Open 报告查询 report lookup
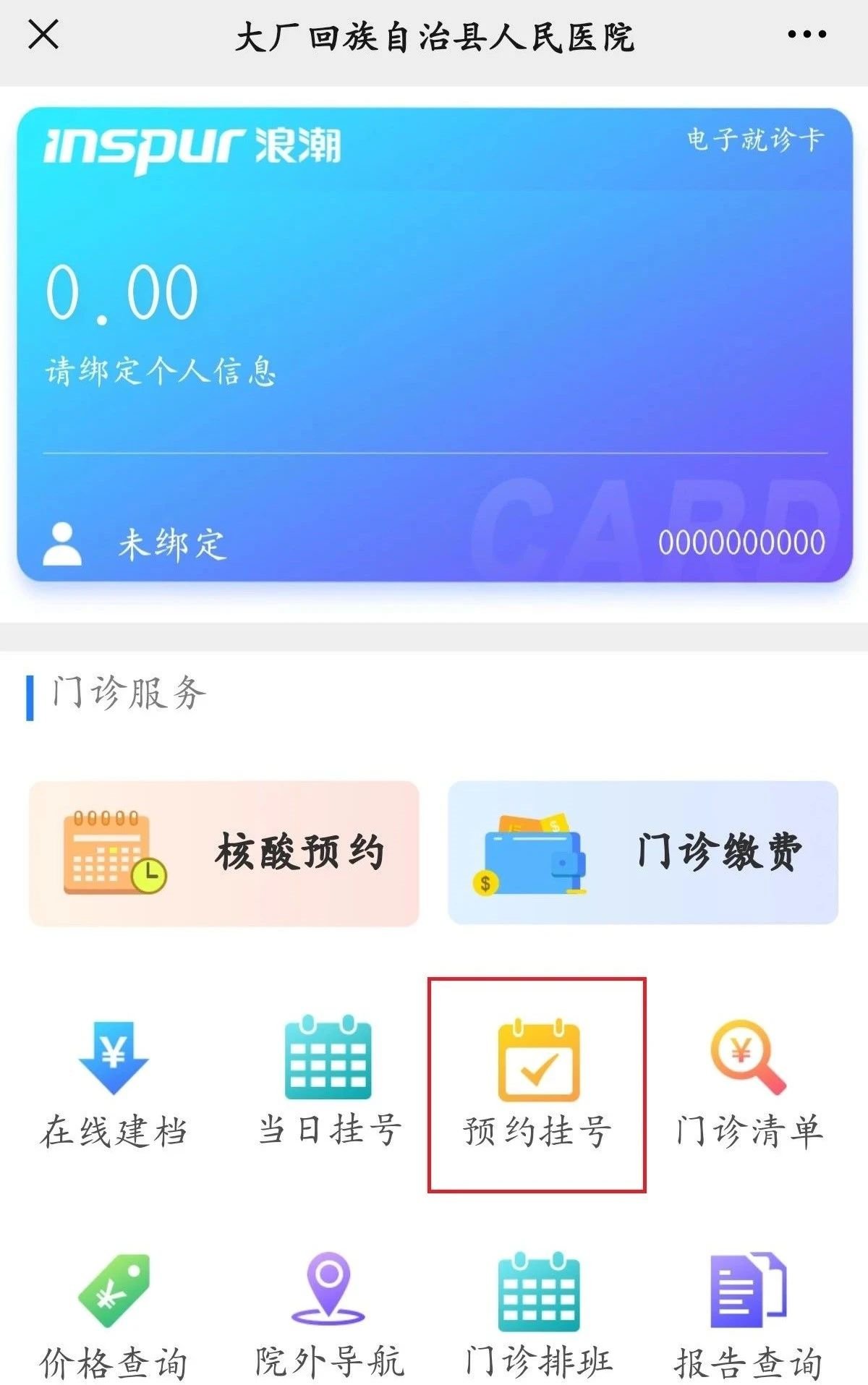 pyautogui.click(x=749, y=1318)
